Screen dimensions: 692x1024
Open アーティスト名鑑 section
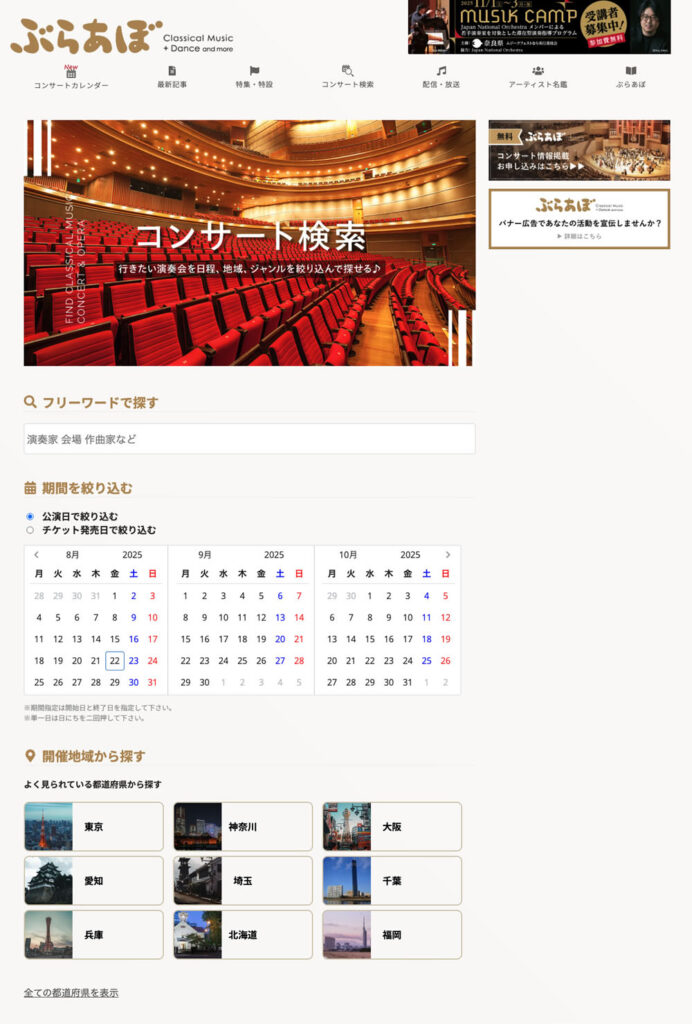pos(538,78)
